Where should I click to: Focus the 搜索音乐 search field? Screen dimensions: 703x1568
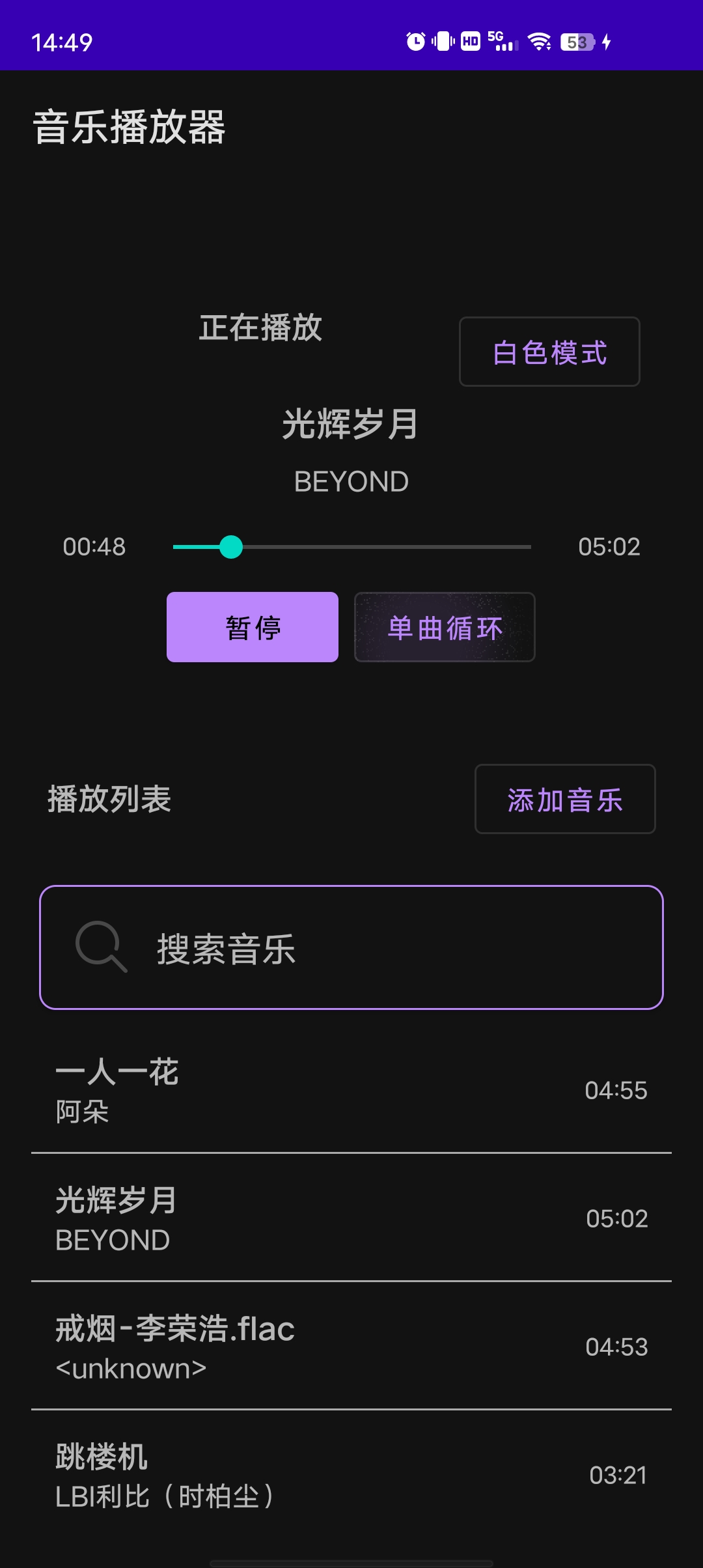tap(351, 947)
